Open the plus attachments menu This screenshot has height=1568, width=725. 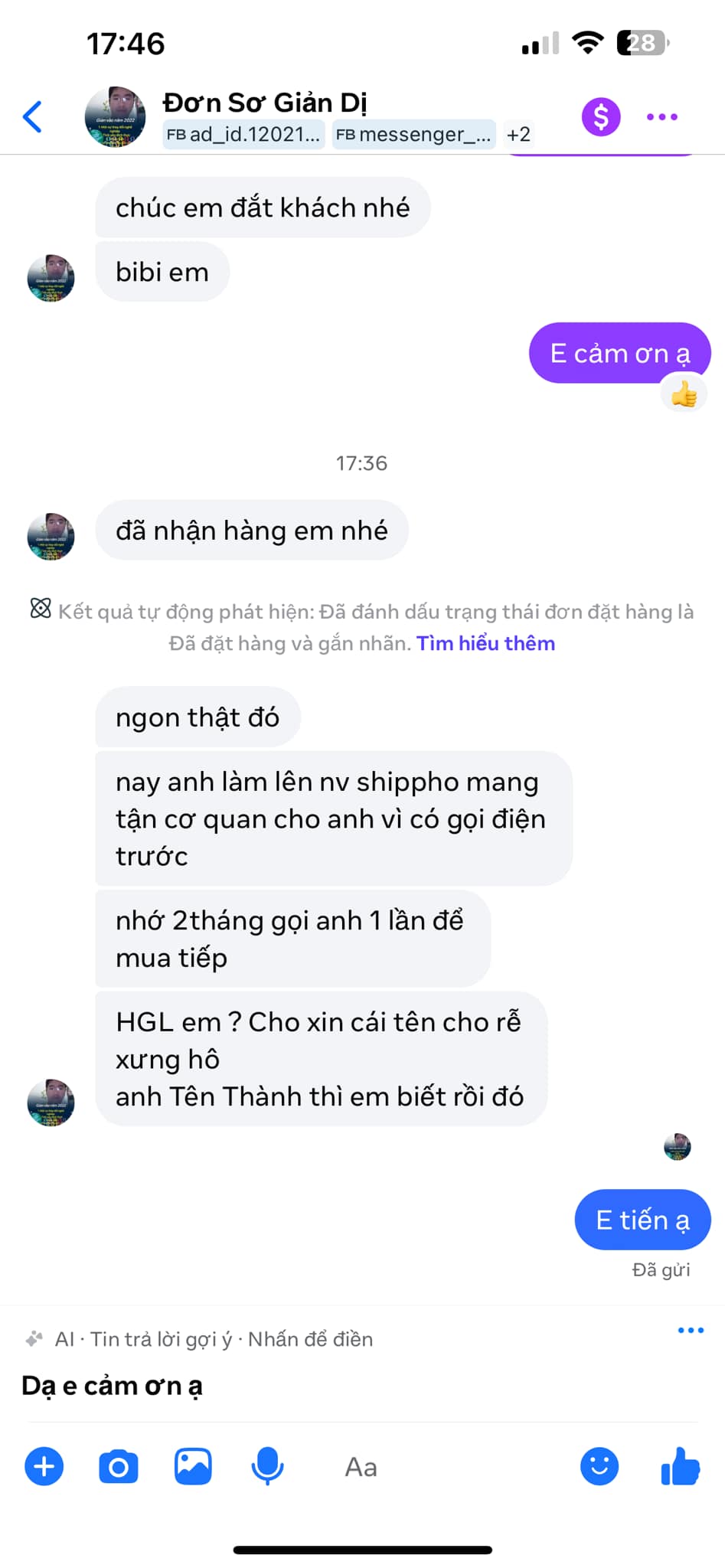pos(44,1466)
